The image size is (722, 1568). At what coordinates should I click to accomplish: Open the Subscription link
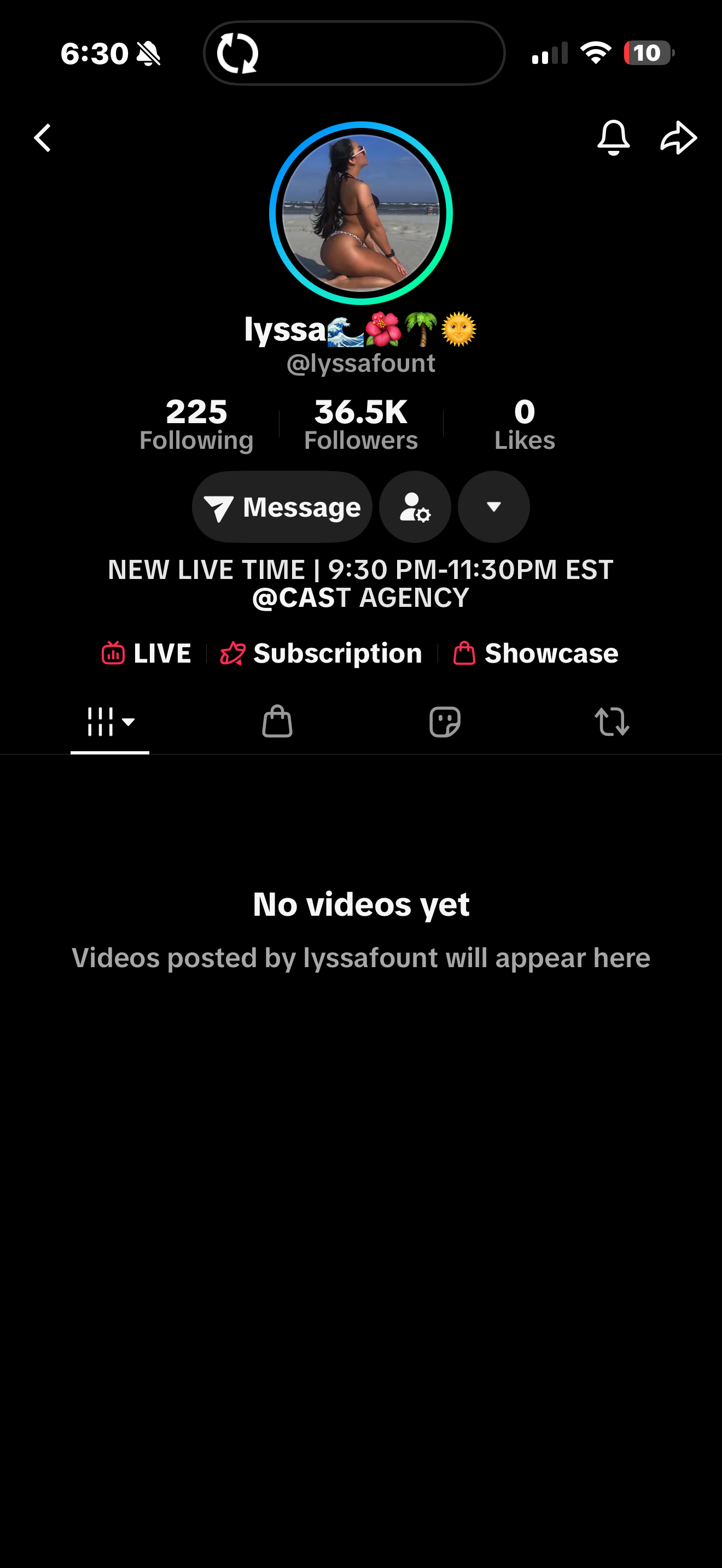pos(321,653)
